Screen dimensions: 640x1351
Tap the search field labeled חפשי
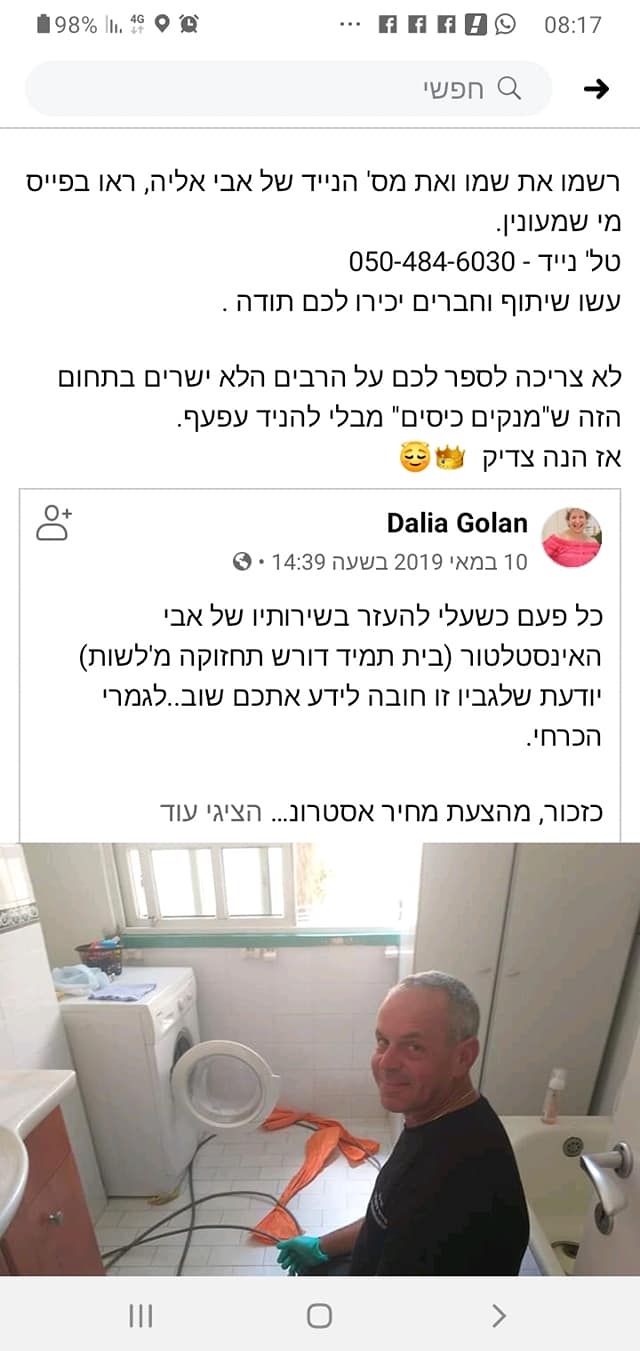(x=290, y=89)
